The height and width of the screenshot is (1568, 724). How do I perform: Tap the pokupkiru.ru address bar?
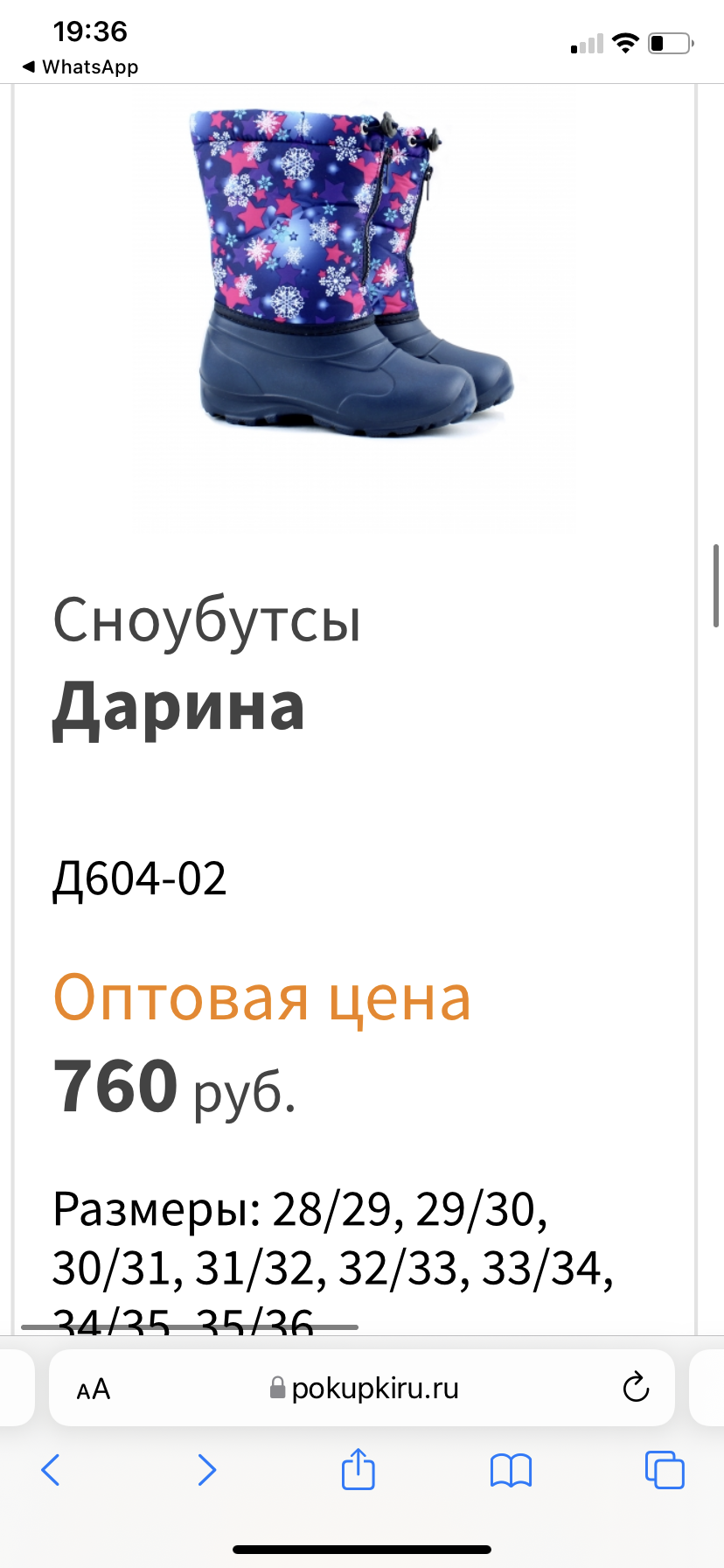[x=362, y=1388]
